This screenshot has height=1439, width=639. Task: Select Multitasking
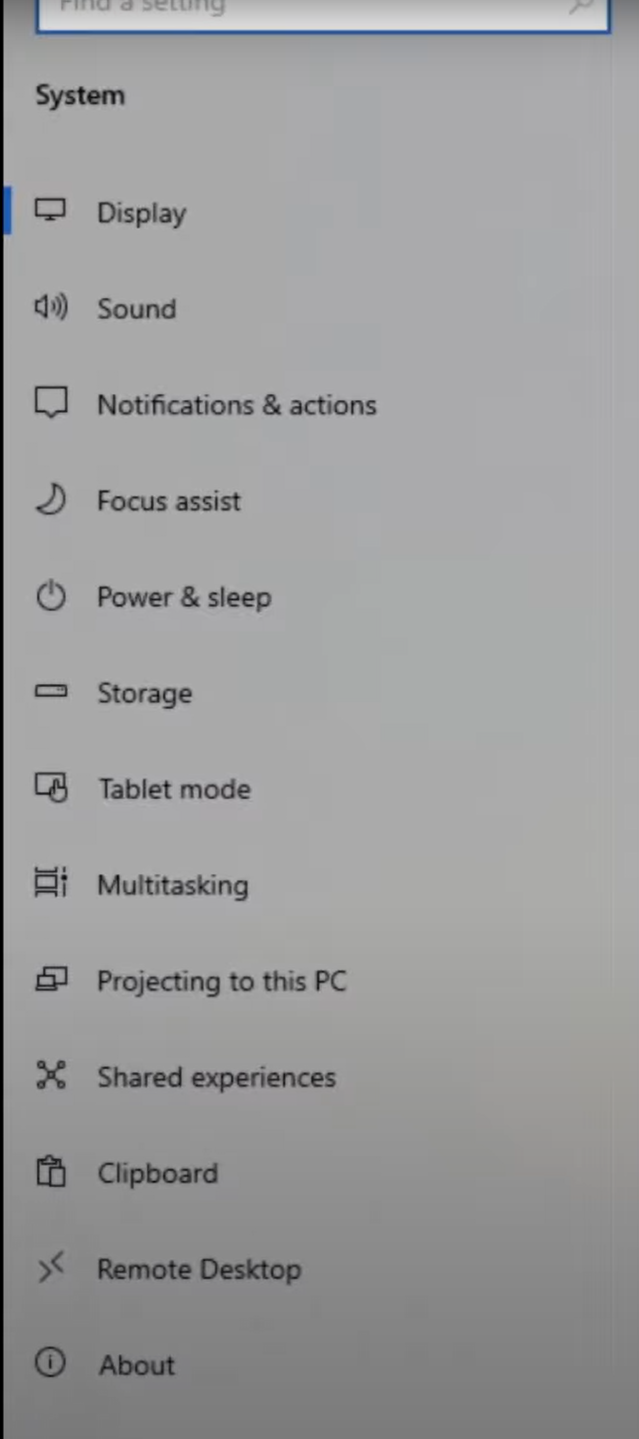pos(172,885)
